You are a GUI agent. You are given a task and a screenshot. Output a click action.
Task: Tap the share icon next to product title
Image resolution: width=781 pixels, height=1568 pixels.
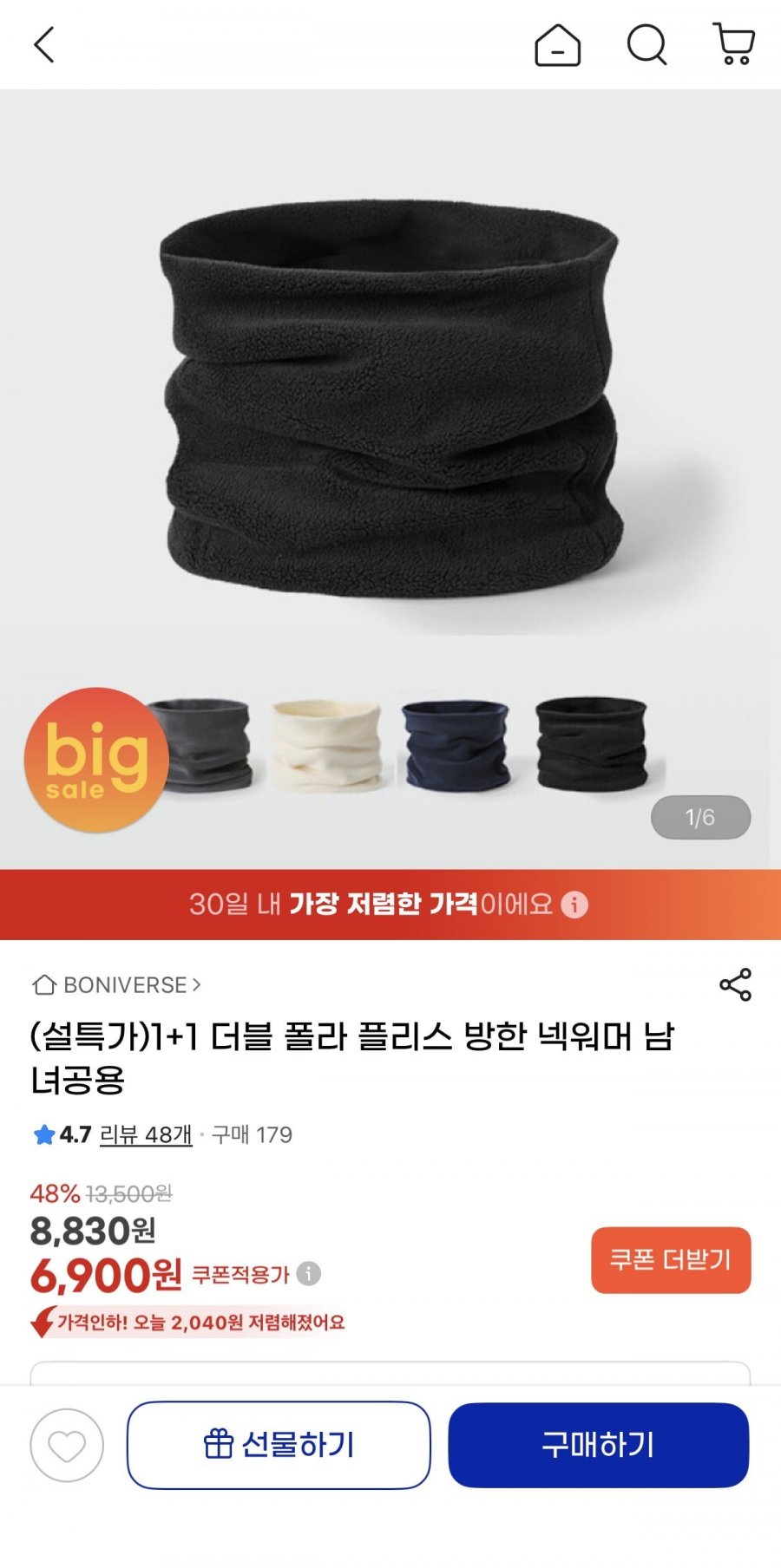tap(736, 984)
